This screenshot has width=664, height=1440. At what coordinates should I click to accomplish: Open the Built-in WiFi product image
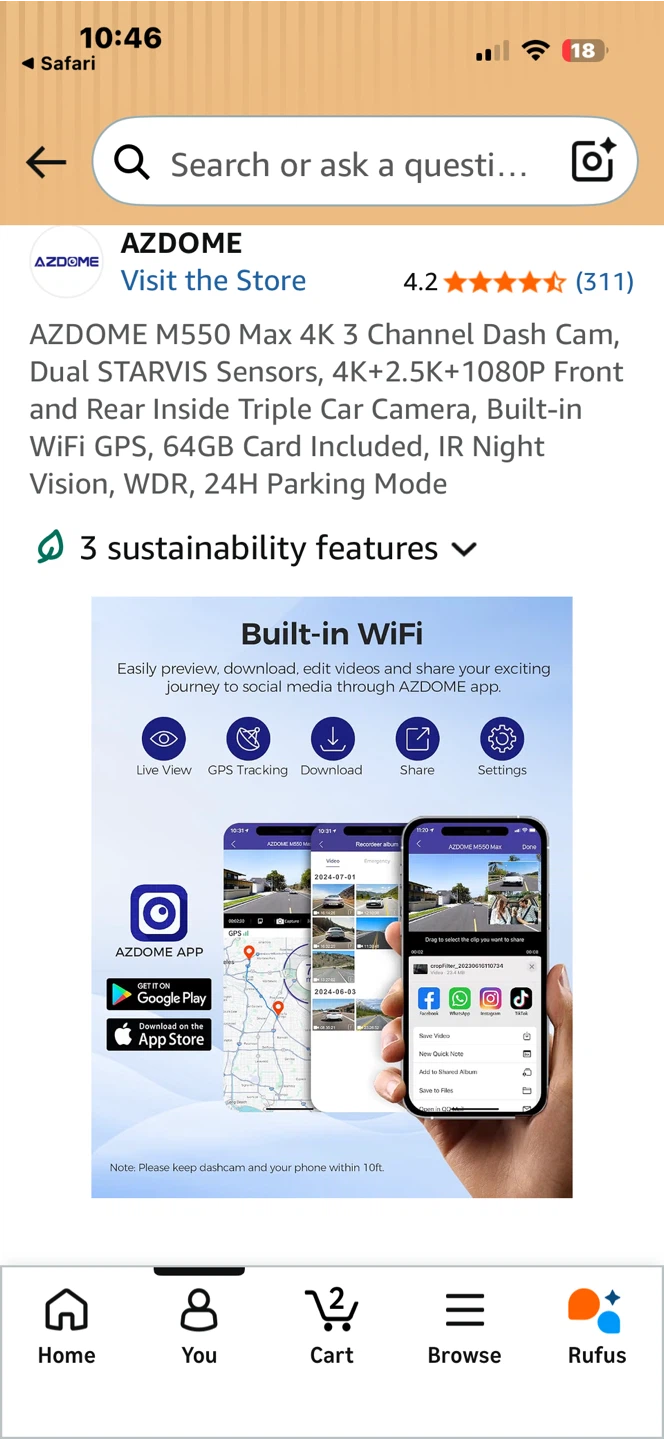tap(332, 897)
